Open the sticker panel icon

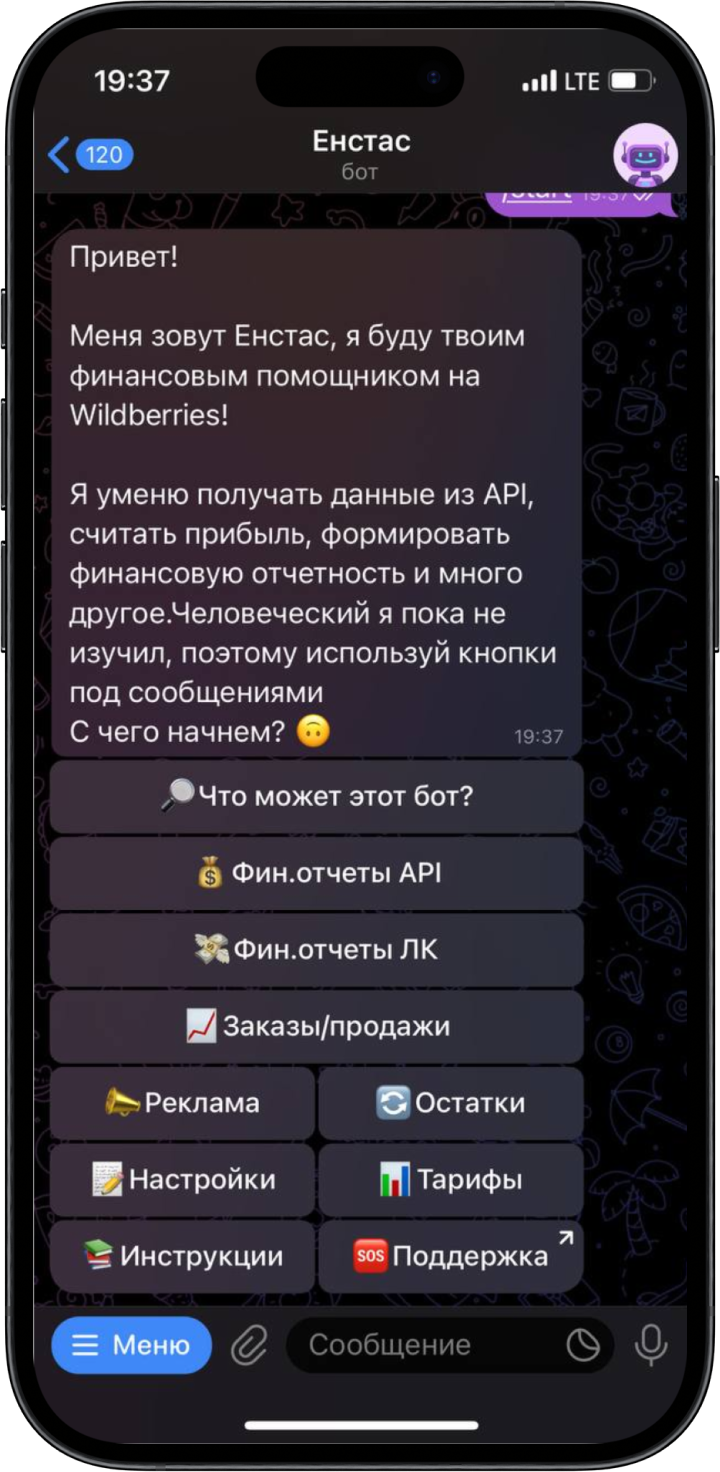coord(583,1346)
